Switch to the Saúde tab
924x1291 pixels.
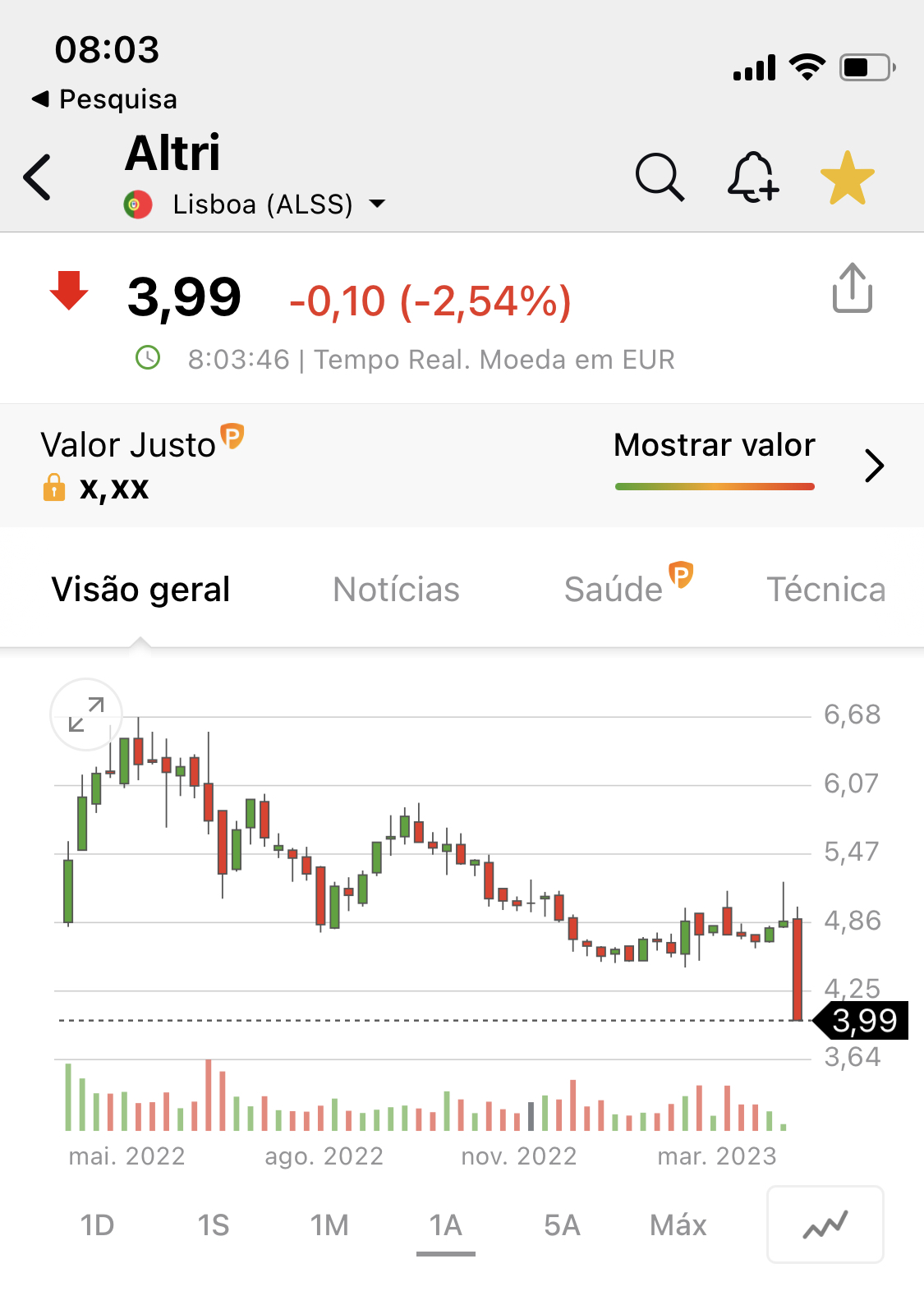[614, 590]
